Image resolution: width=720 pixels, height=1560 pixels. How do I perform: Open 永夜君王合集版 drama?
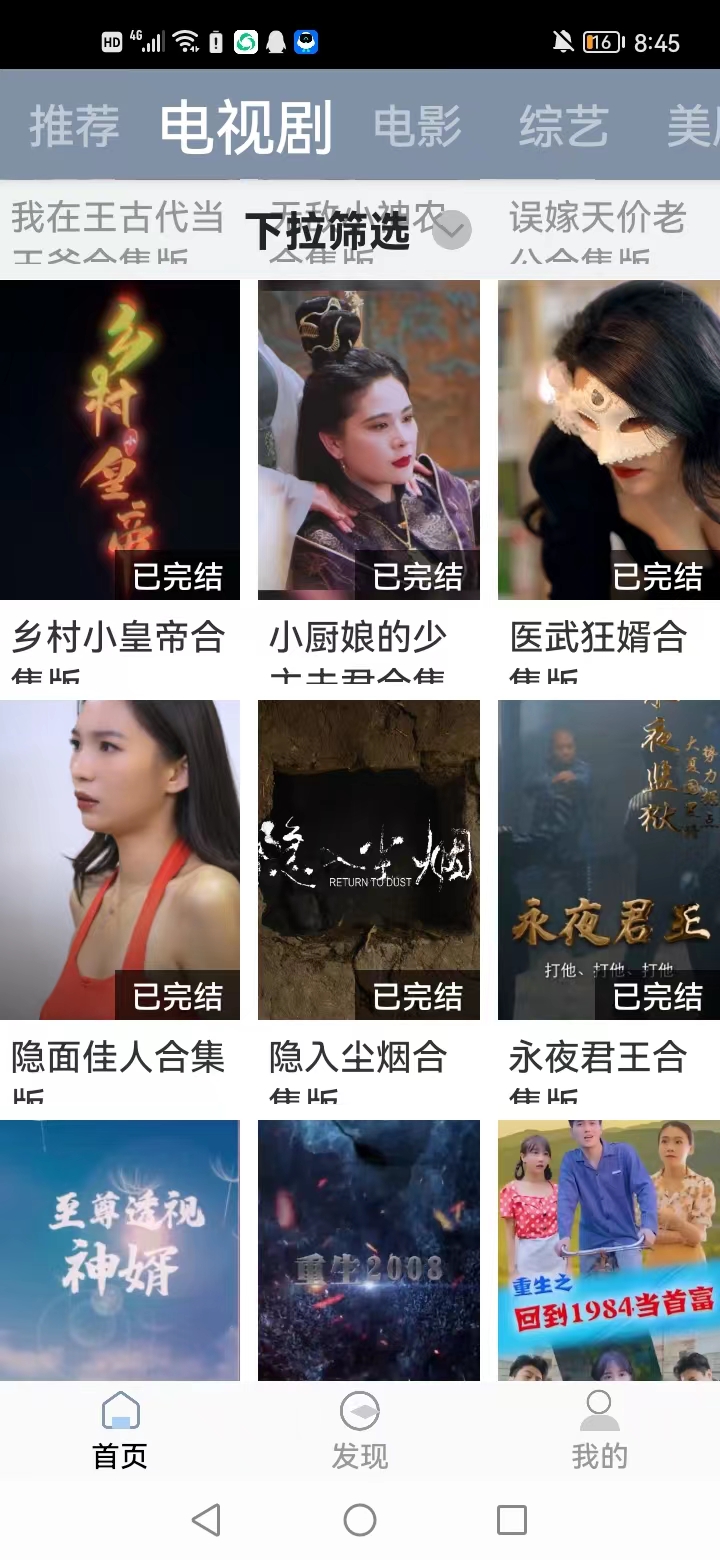(608, 860)
